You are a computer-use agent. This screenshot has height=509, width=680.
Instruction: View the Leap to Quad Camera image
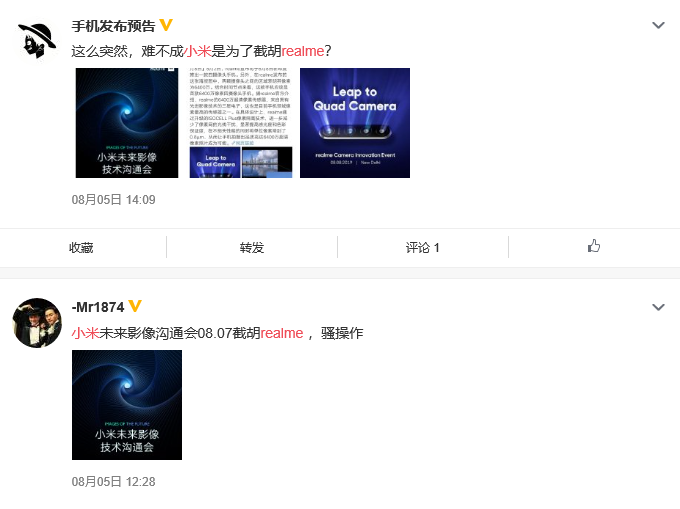(x=354, y=123)
